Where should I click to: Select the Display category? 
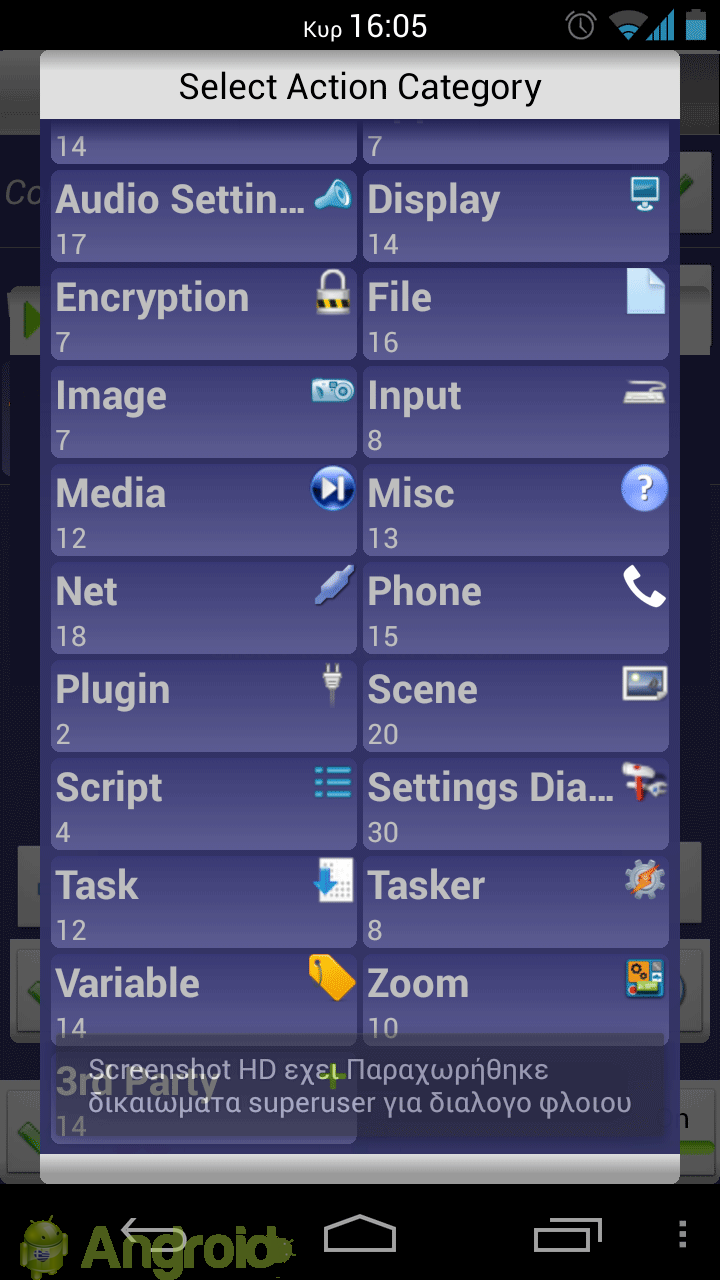(x=515, y=216)
